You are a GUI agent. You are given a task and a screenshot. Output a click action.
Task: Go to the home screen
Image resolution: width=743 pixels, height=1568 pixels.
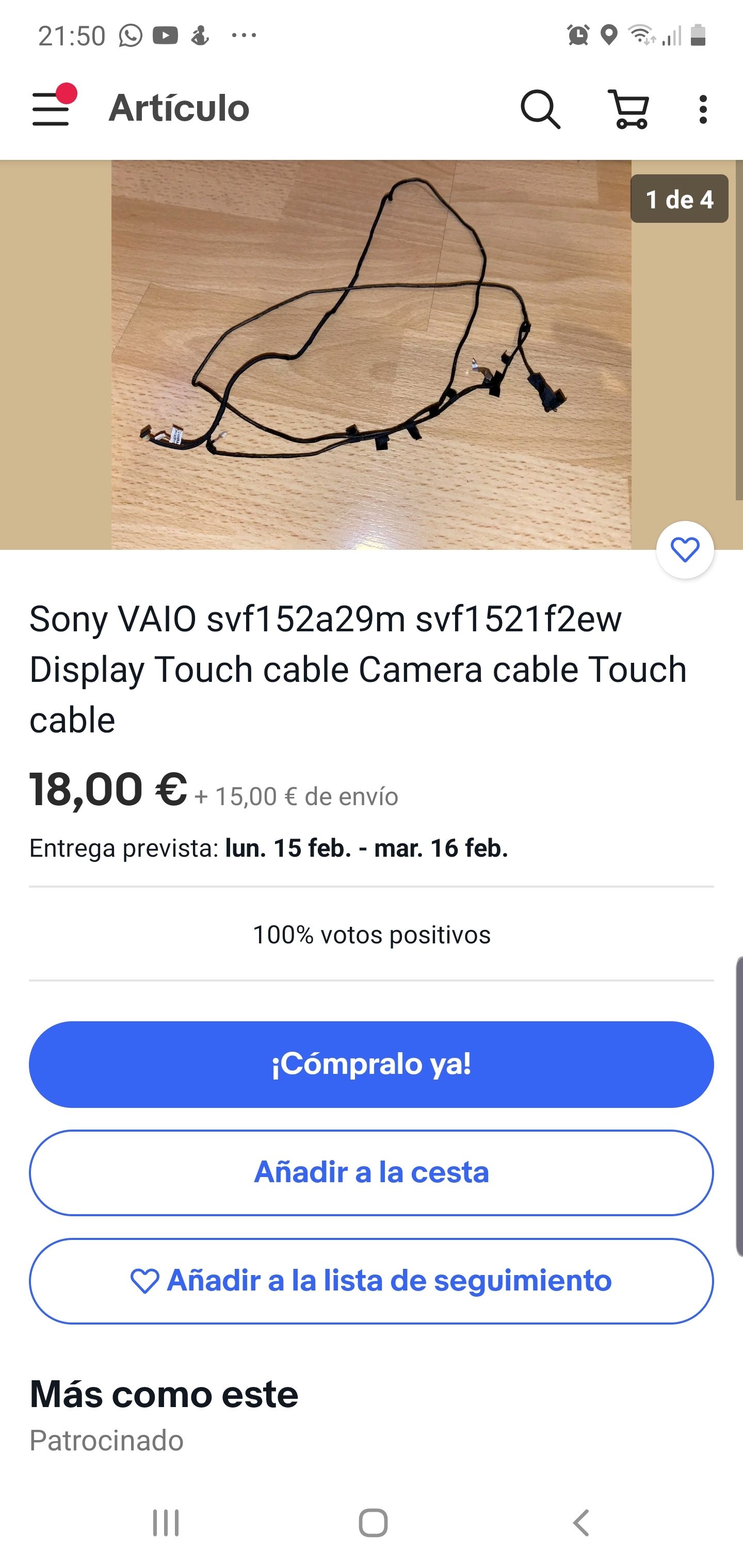[373, 1523]
